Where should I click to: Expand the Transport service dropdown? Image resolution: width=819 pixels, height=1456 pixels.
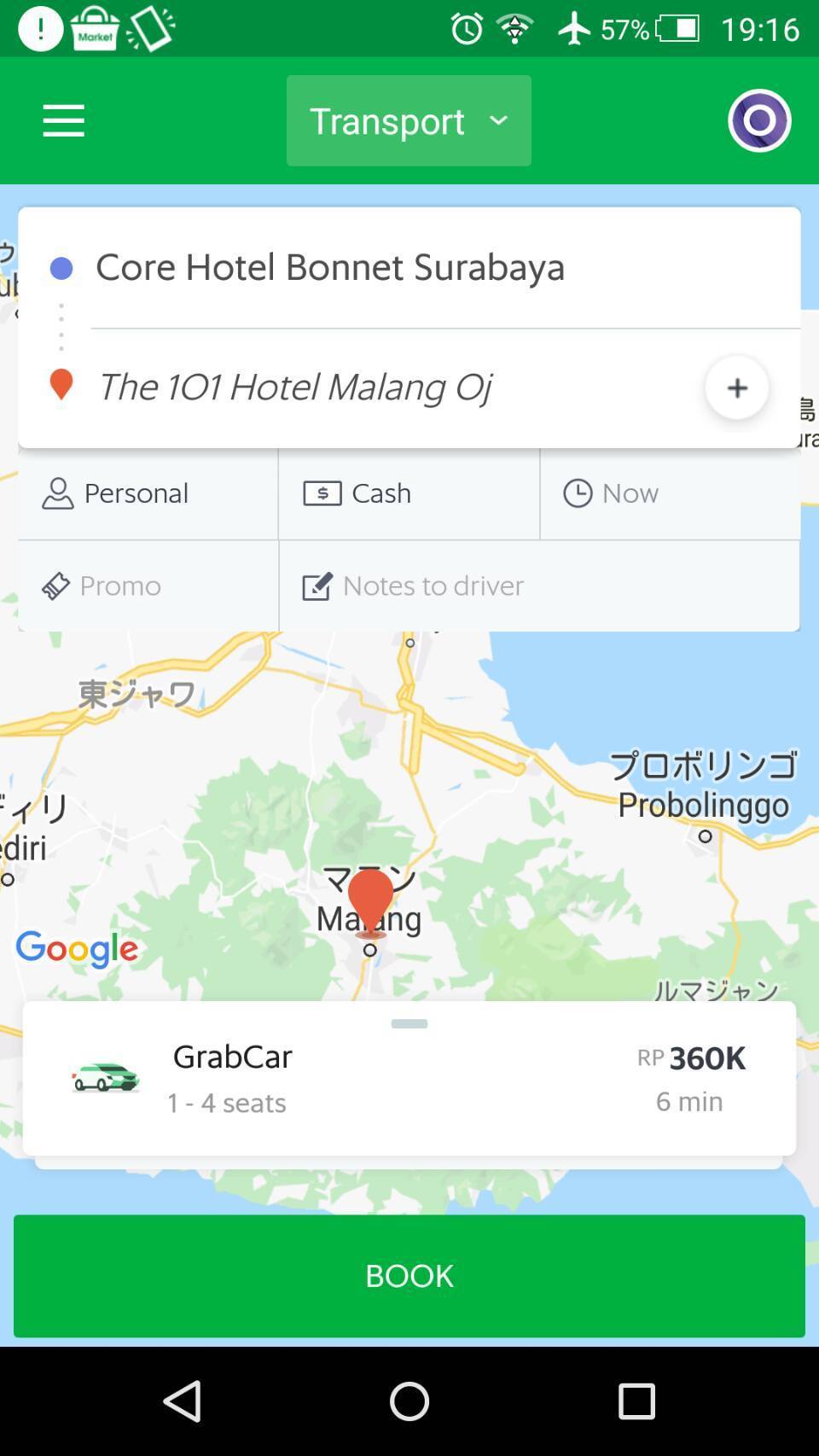click(x=409, y=120)
